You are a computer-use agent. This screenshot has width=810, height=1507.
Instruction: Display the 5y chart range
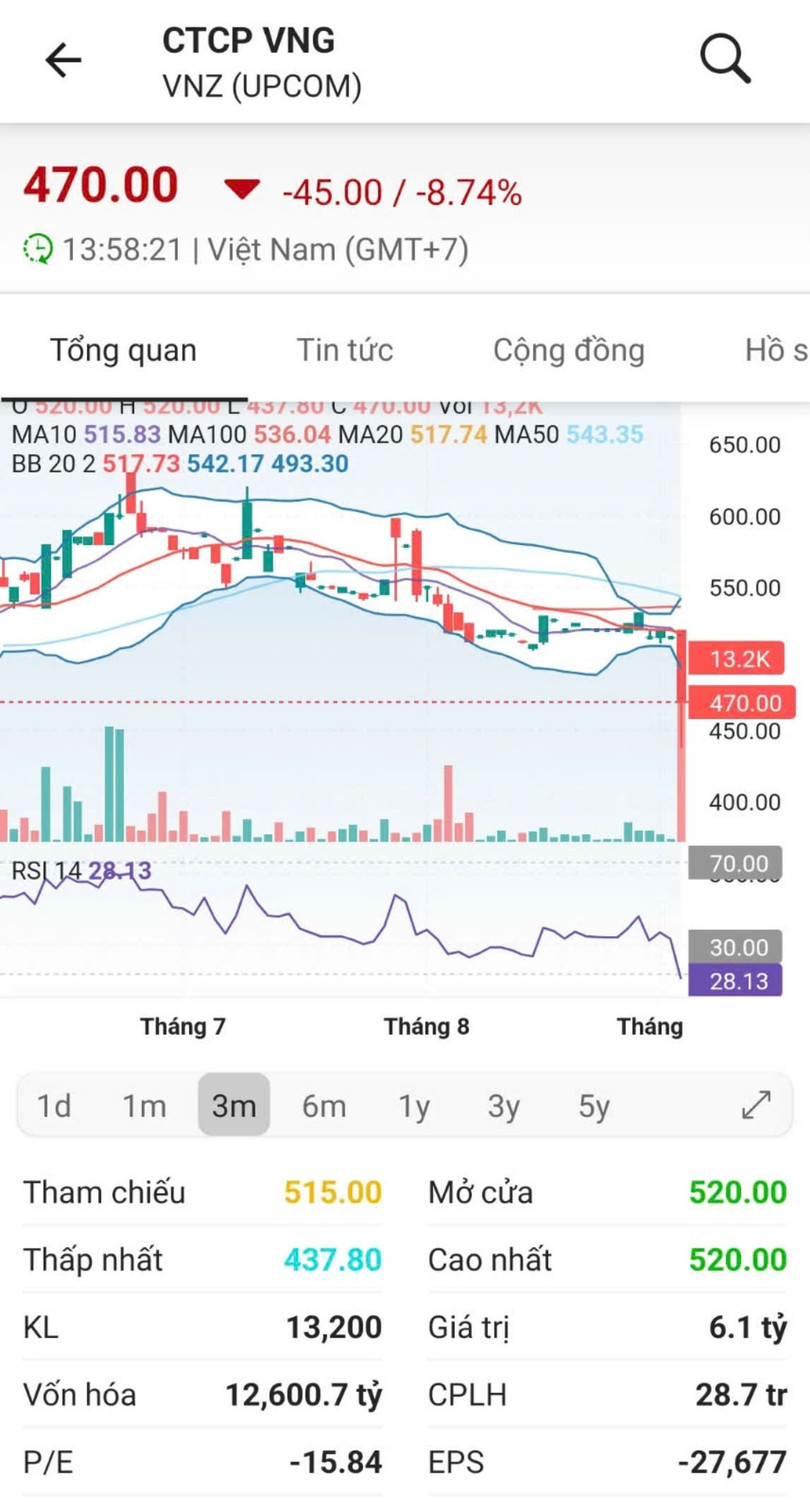point(594,1106)
